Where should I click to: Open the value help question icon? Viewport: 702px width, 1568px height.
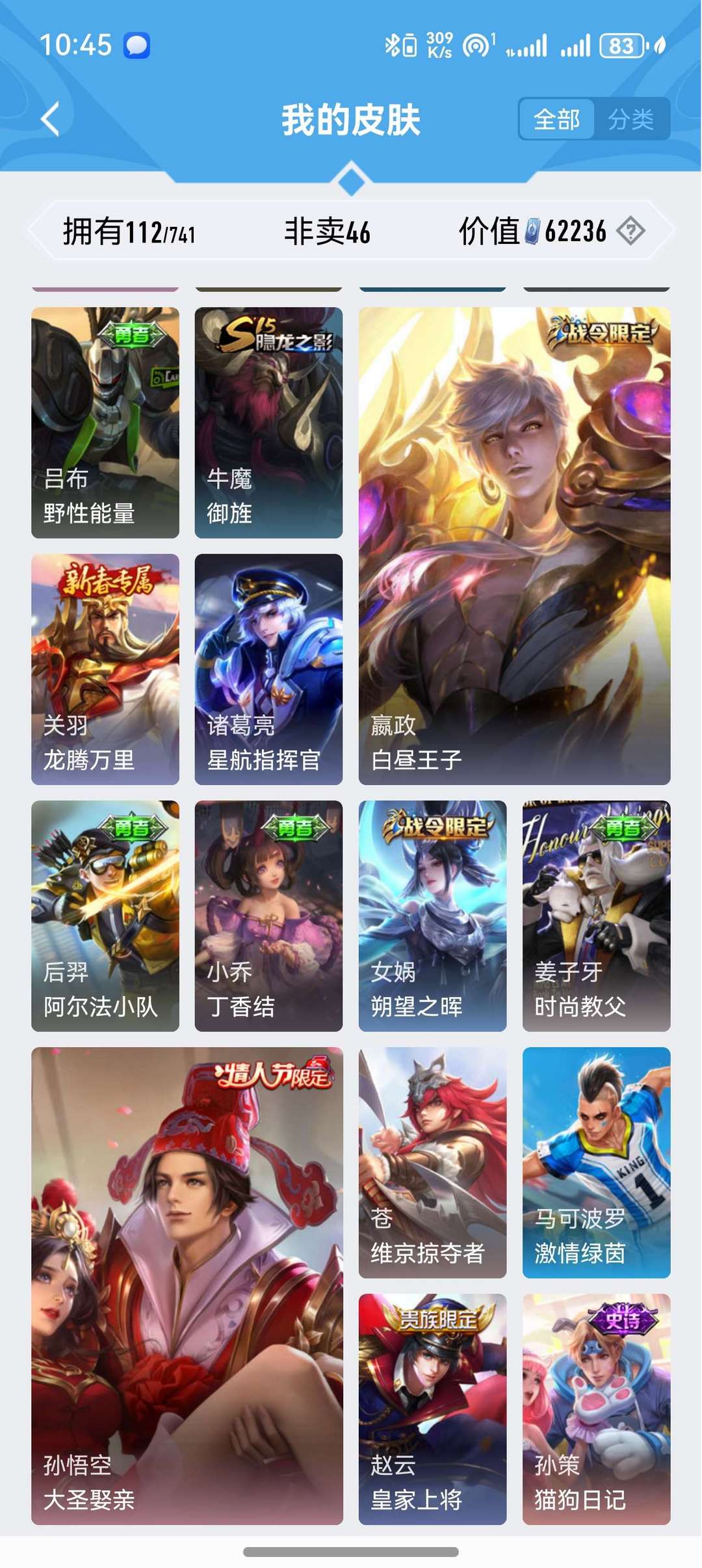630,231
